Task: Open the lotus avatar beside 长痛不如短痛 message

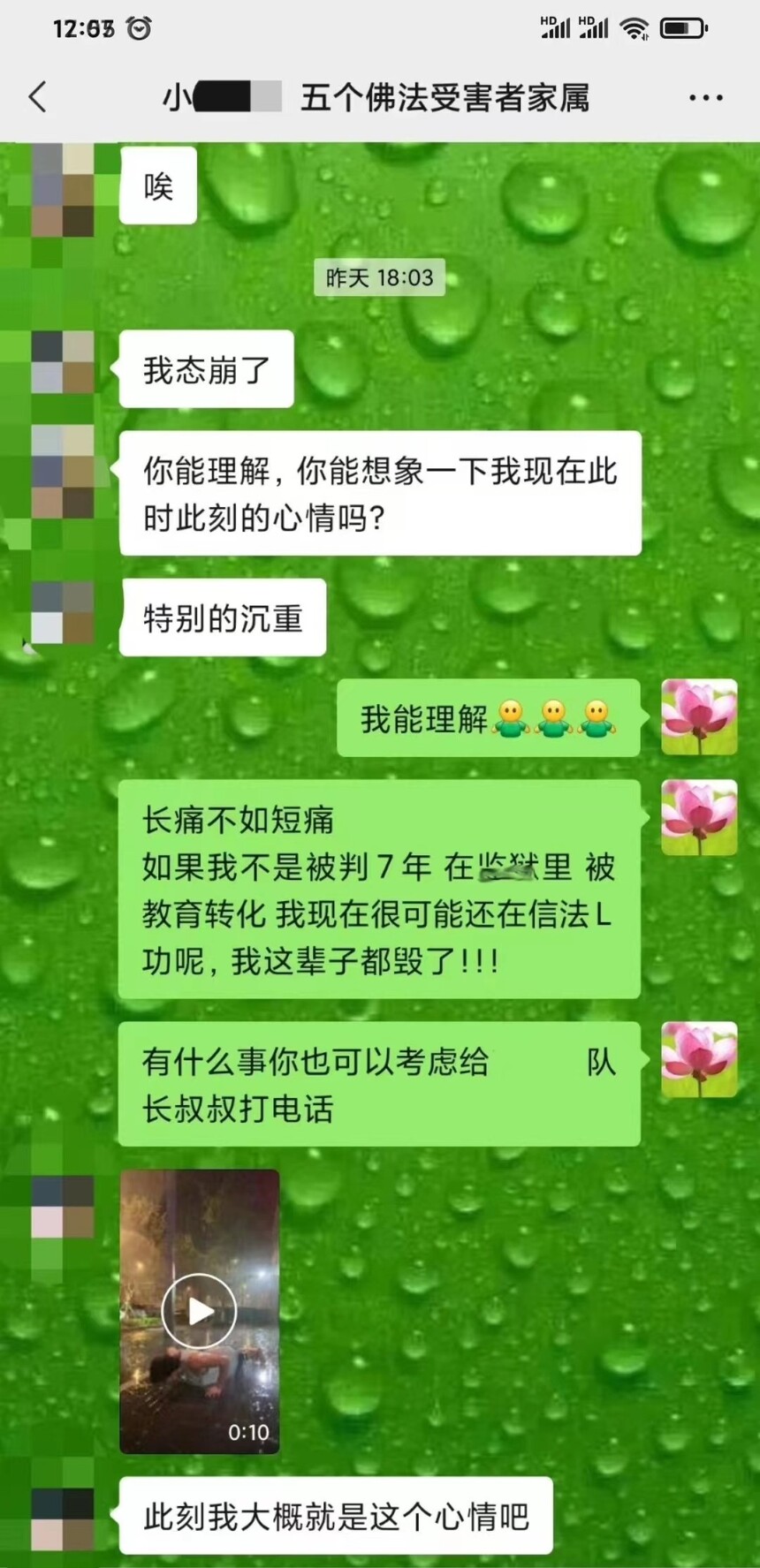Action: [x=699, y=817]
